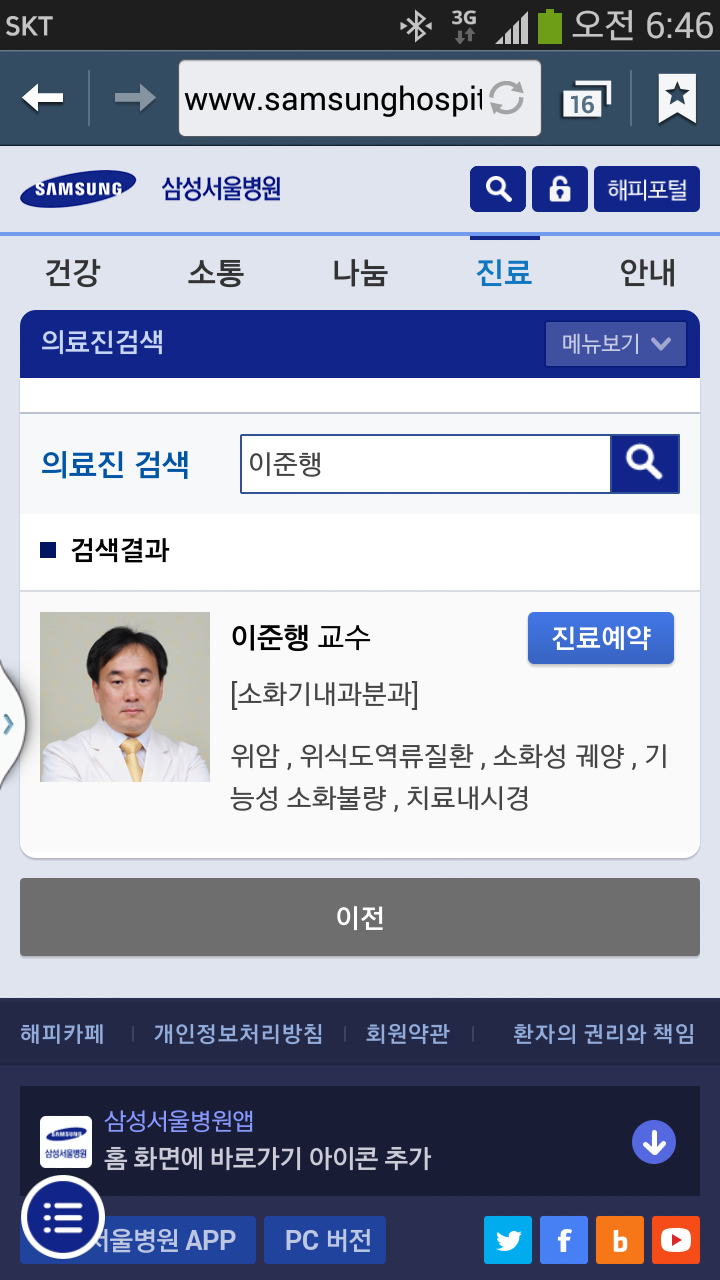Open the login lock icon

coord(560,189)
